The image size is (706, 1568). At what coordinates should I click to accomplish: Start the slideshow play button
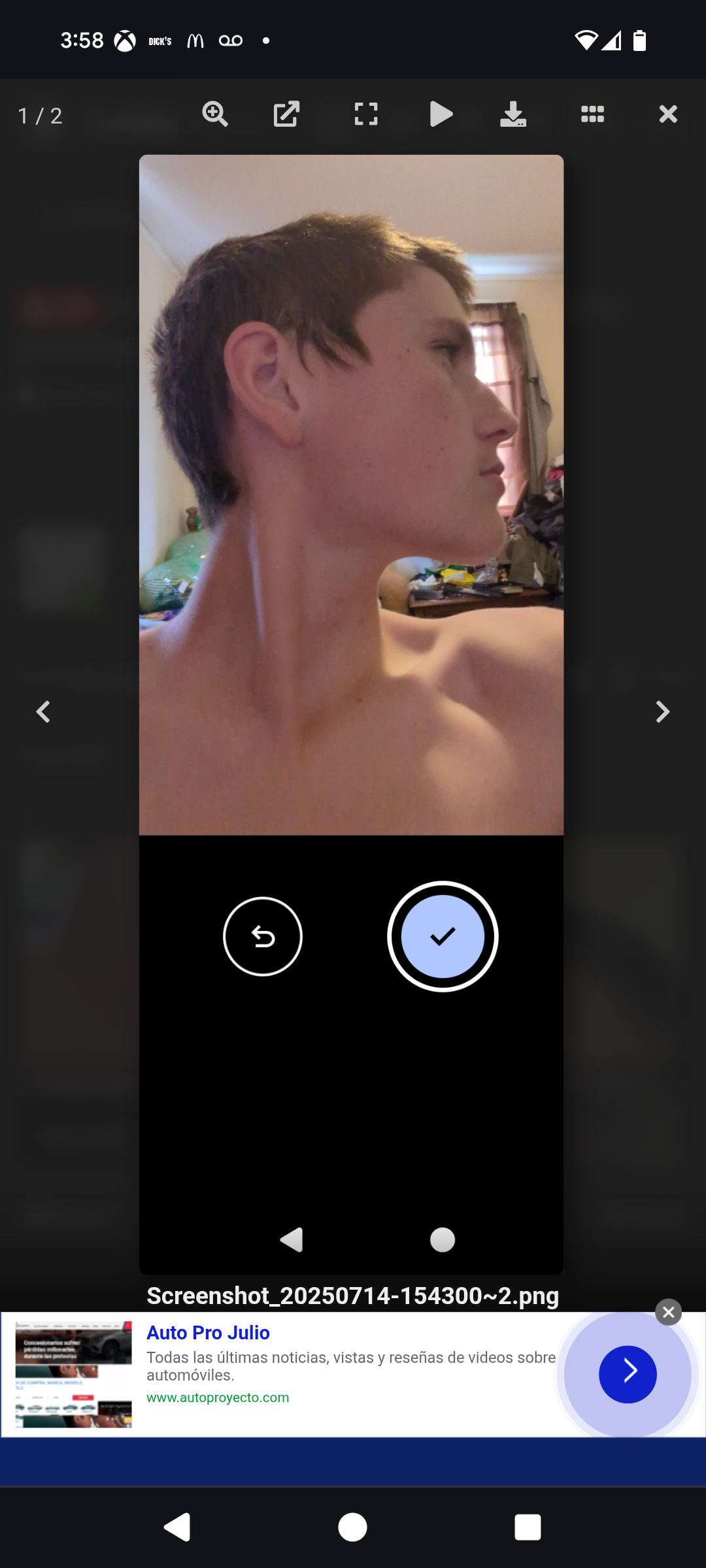[441, 114]
